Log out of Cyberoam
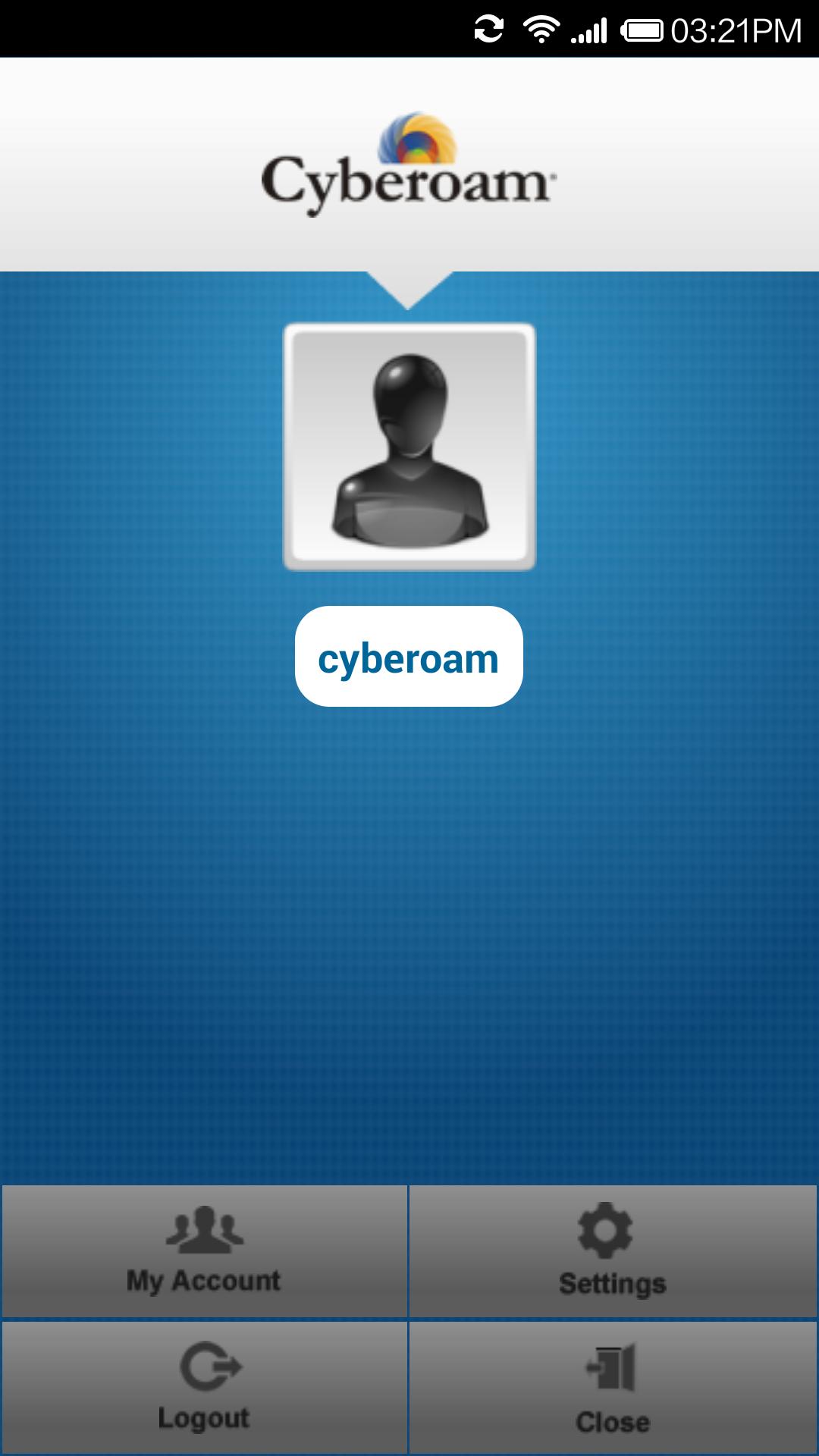 tap(203, 1382)
